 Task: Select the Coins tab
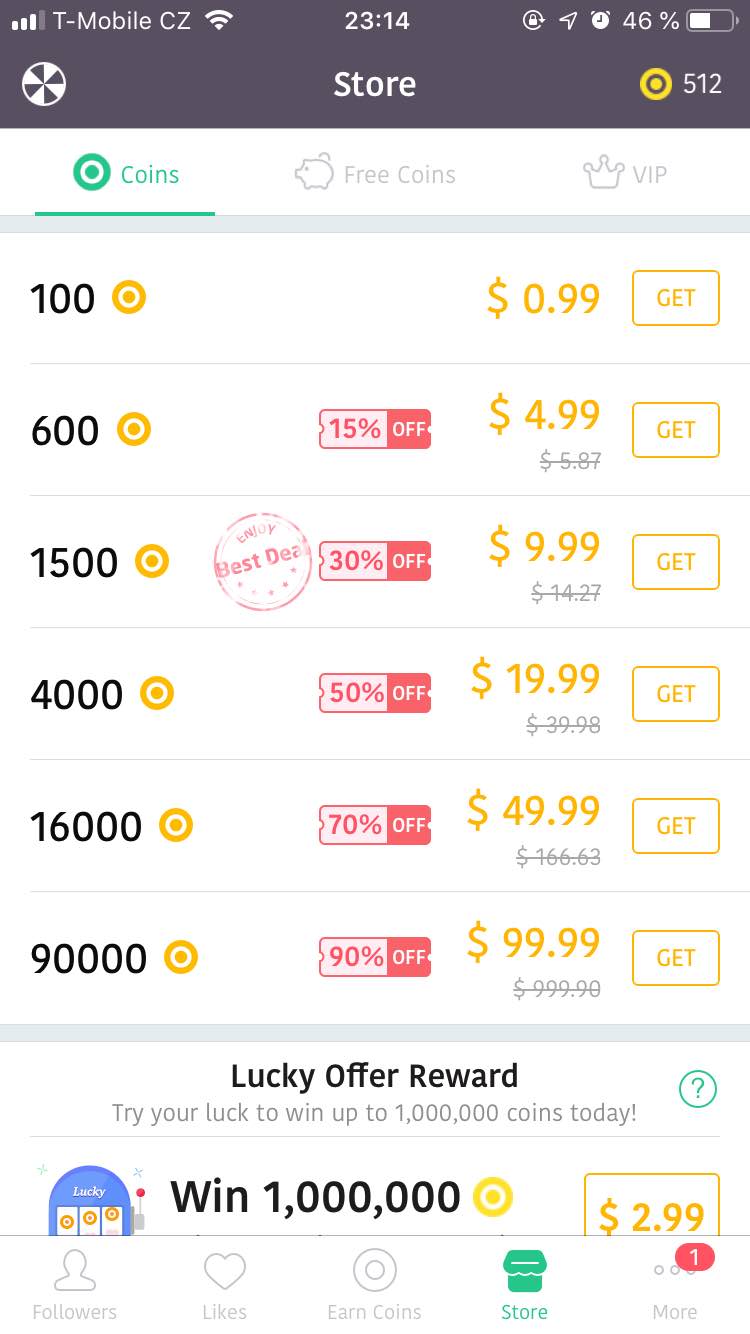[x=126, y=175]
